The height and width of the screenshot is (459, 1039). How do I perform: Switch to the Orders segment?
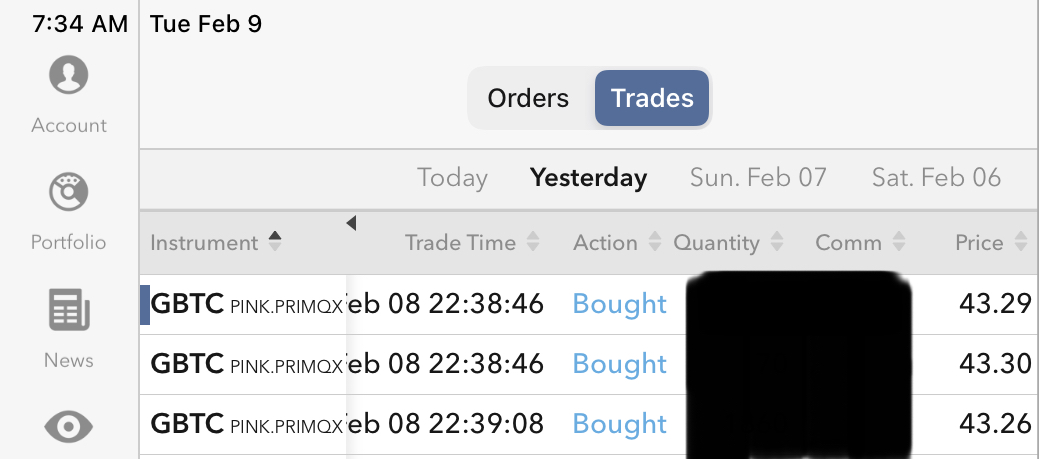(528, 98)
